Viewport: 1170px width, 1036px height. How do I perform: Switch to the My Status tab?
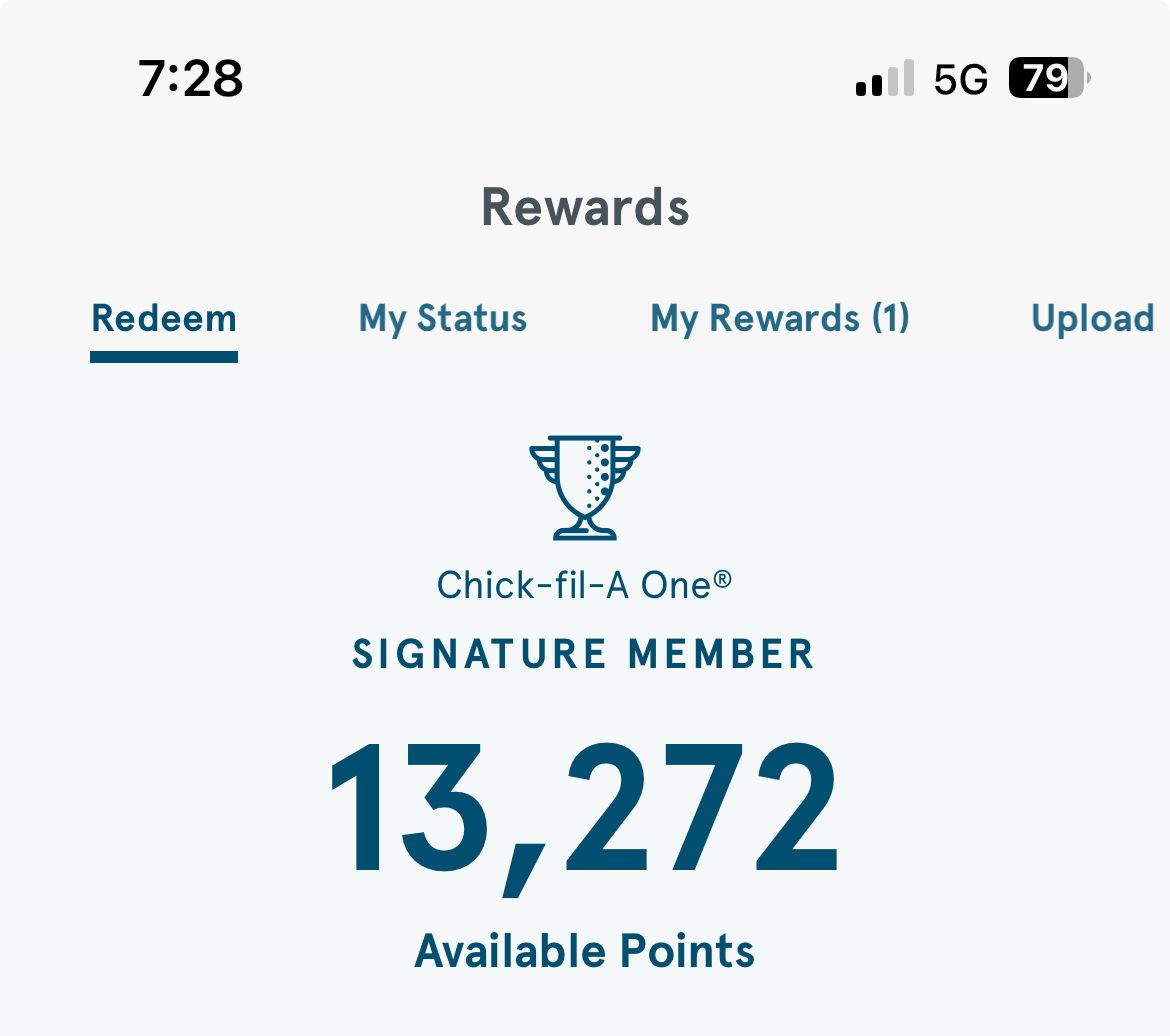coord(442,319)
